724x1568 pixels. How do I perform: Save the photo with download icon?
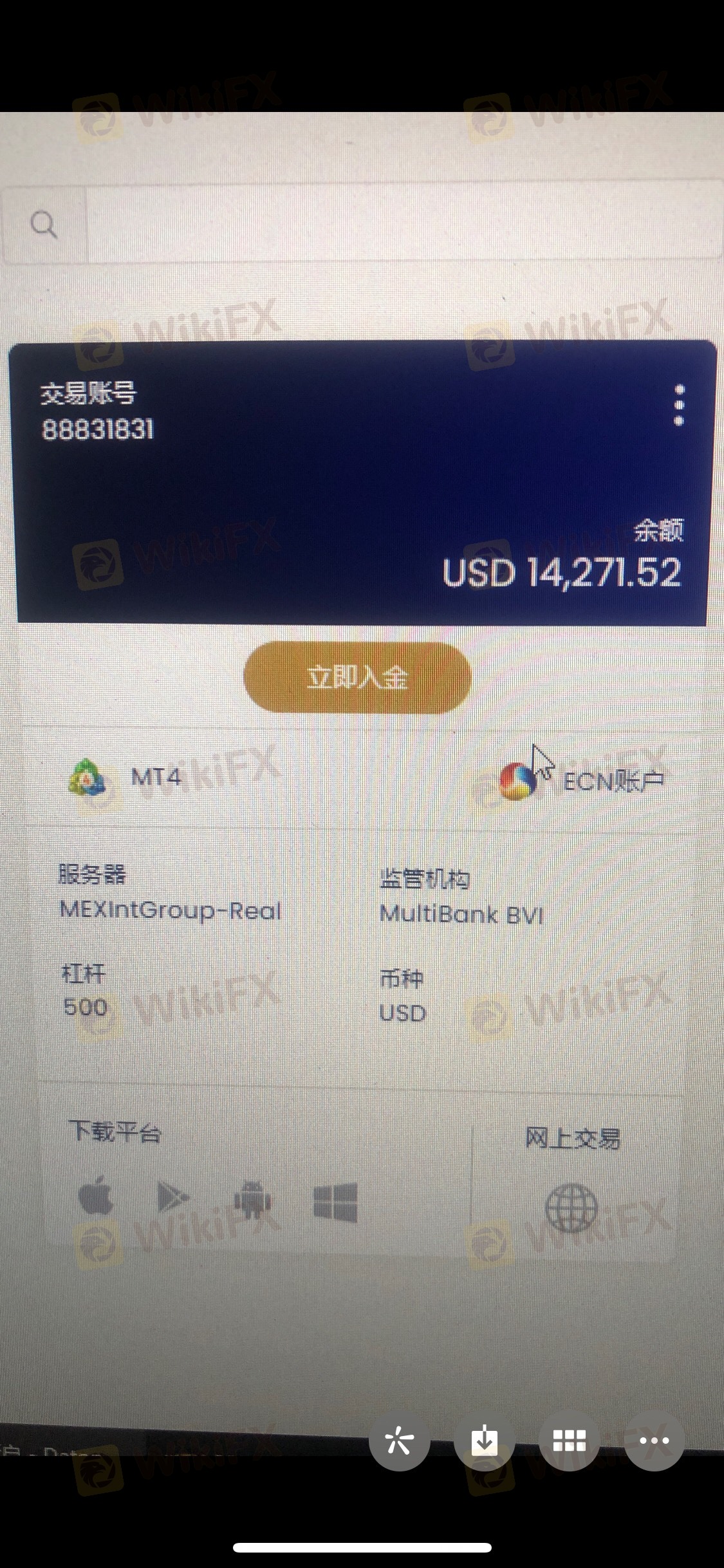[x=484, y=1441]
